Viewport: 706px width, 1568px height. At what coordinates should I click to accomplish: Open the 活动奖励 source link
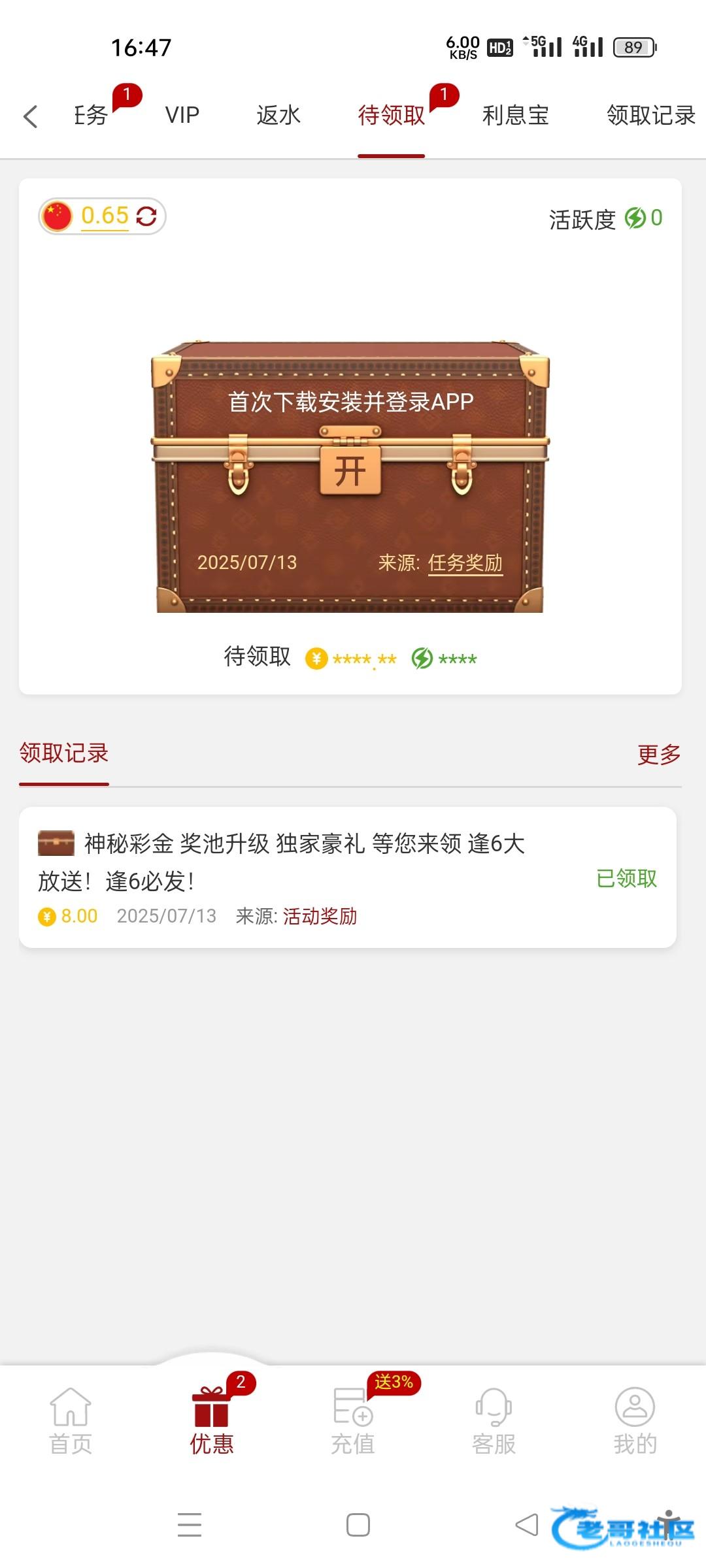click(320, 916)
